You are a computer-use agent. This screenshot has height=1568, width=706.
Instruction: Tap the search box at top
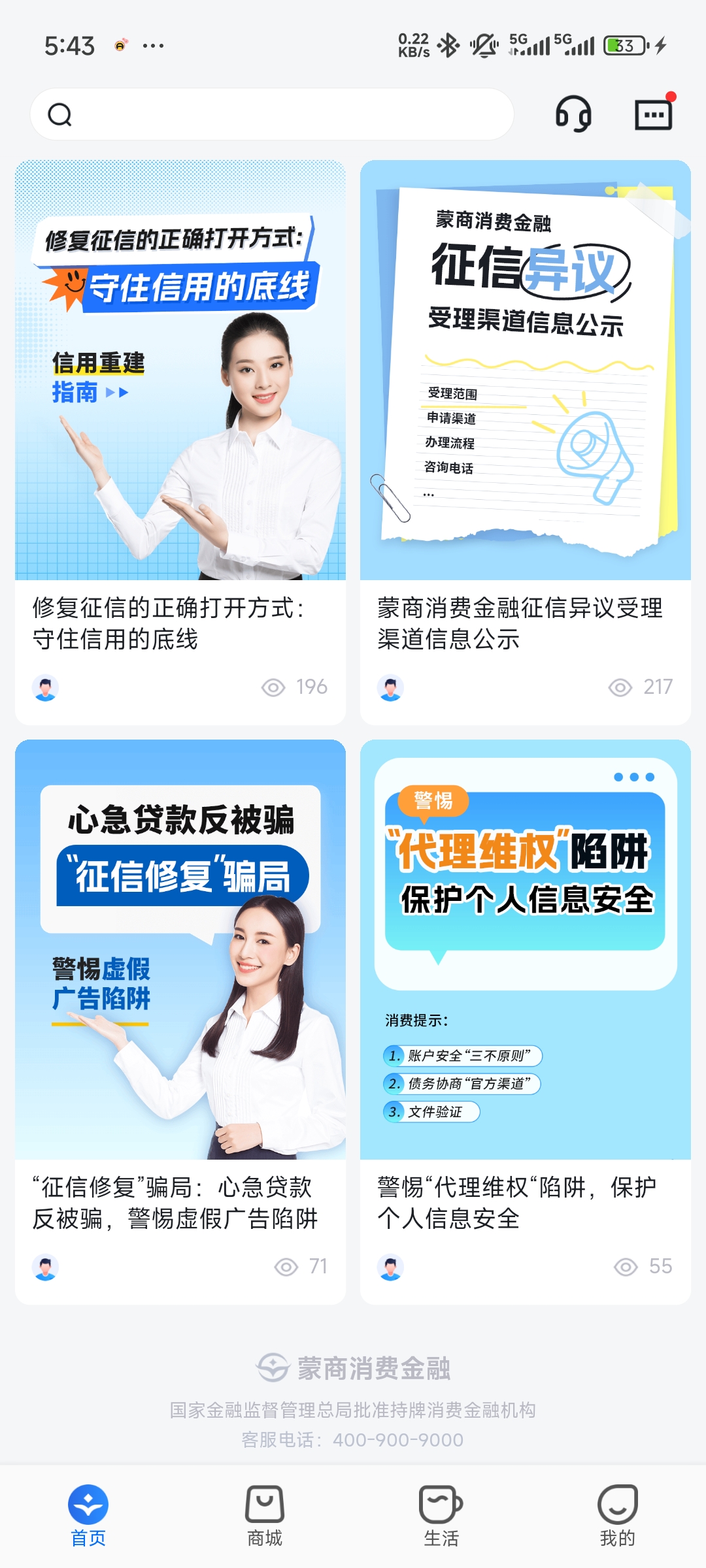click(271, 114)
